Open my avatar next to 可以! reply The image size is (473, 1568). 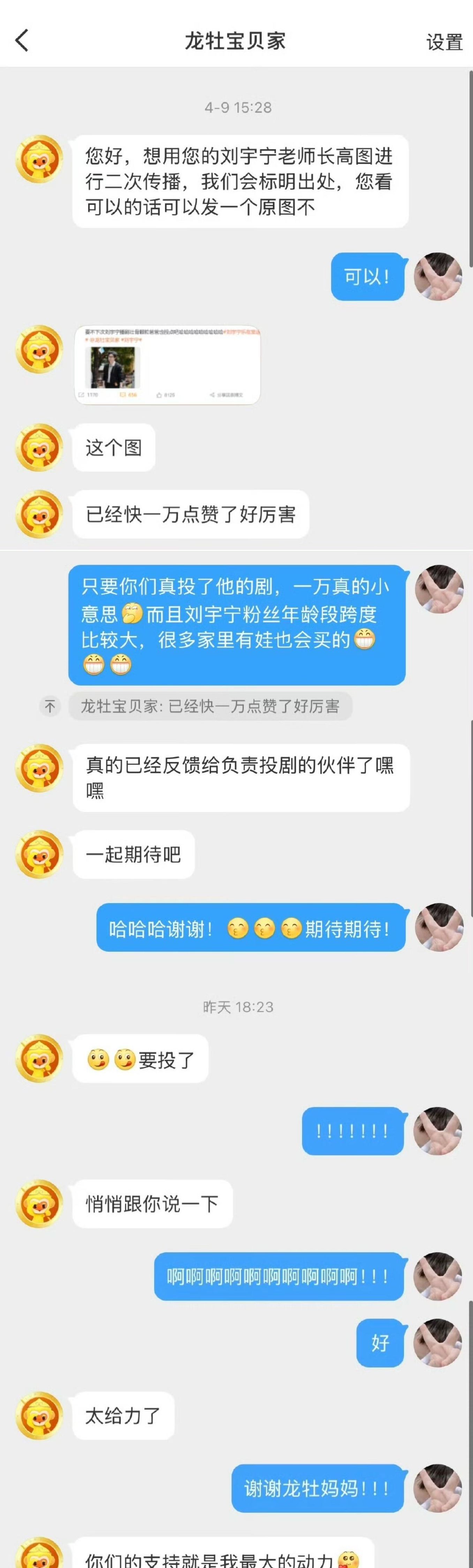point(438,276)
